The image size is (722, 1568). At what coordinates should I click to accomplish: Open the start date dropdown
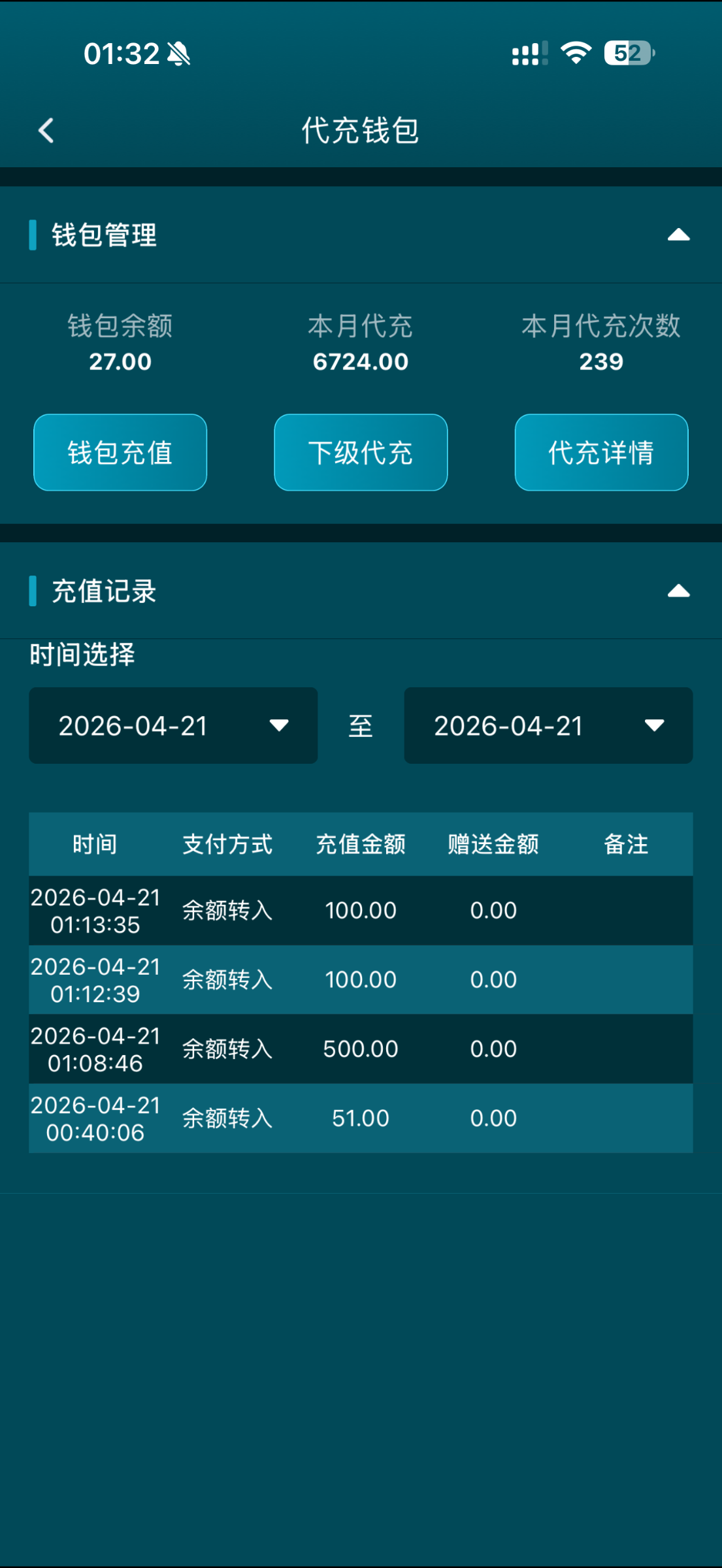[173, 725]
